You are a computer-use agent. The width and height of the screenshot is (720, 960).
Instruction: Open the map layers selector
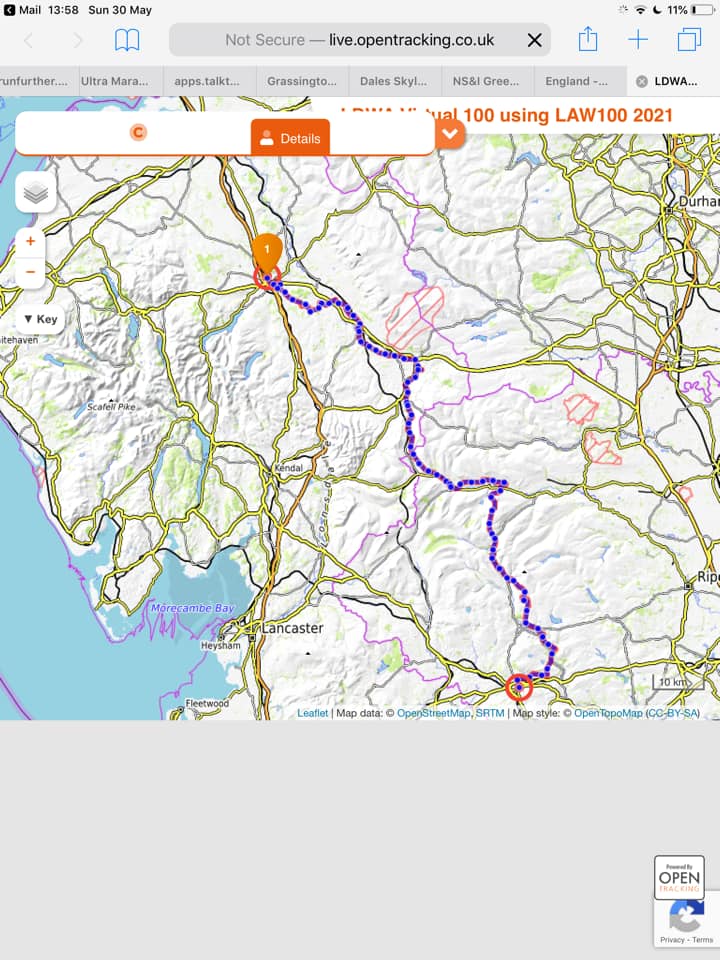click(x=36, y=193)
